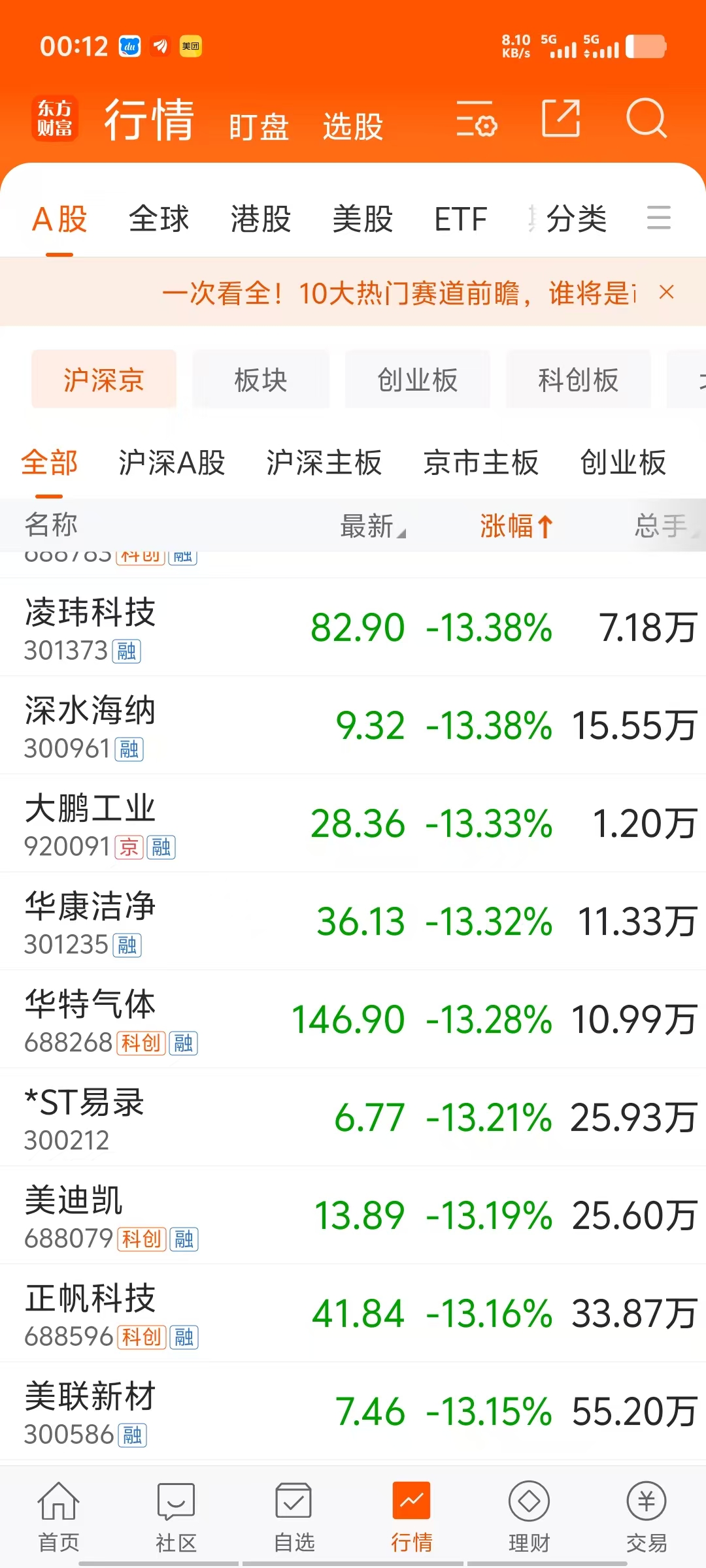
Task: Tap the share icon in header
Action: (x=562, y=118)
